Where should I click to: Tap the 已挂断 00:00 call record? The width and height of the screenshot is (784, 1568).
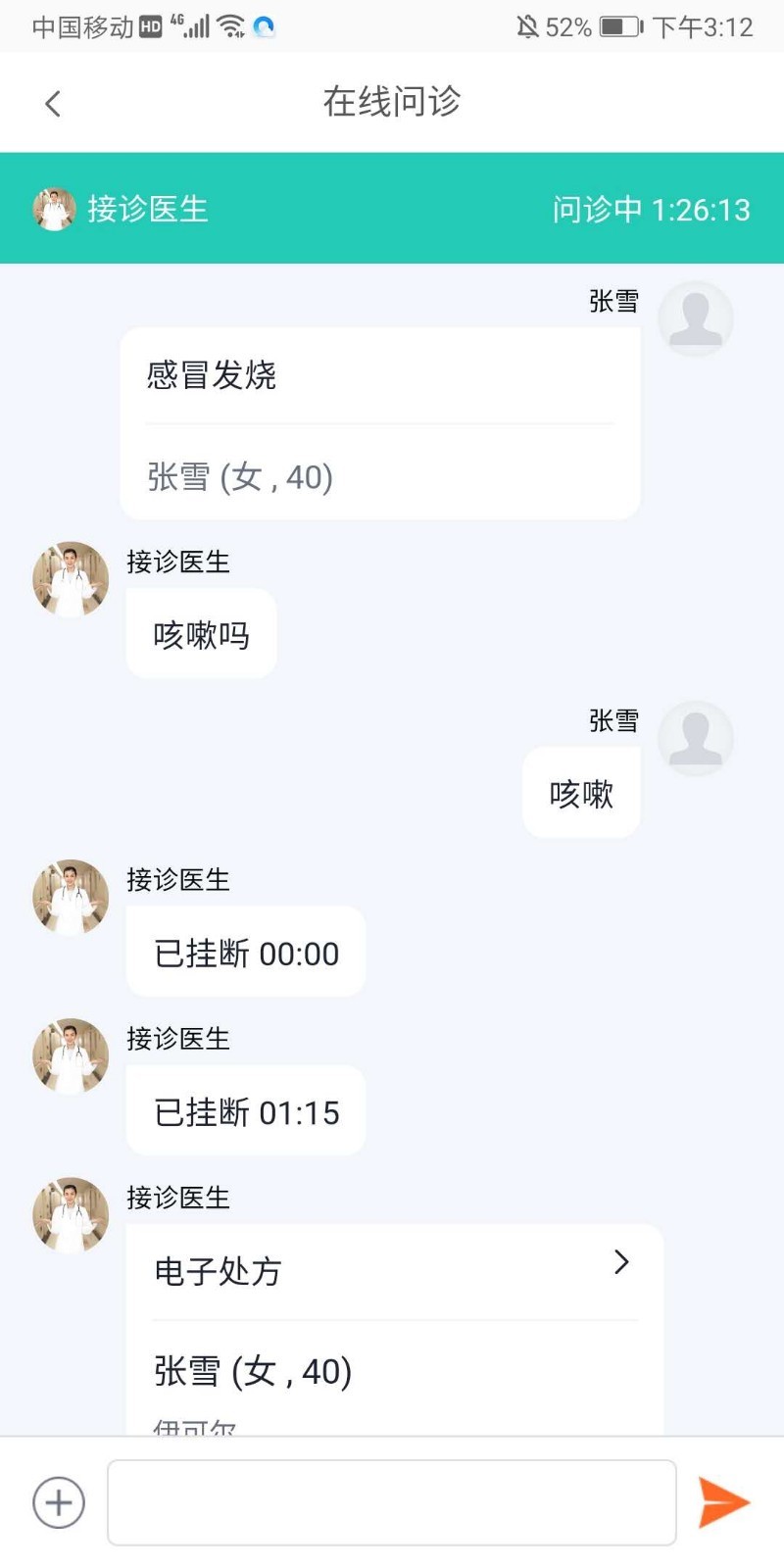pyautogui.click(x=244, y=952)
